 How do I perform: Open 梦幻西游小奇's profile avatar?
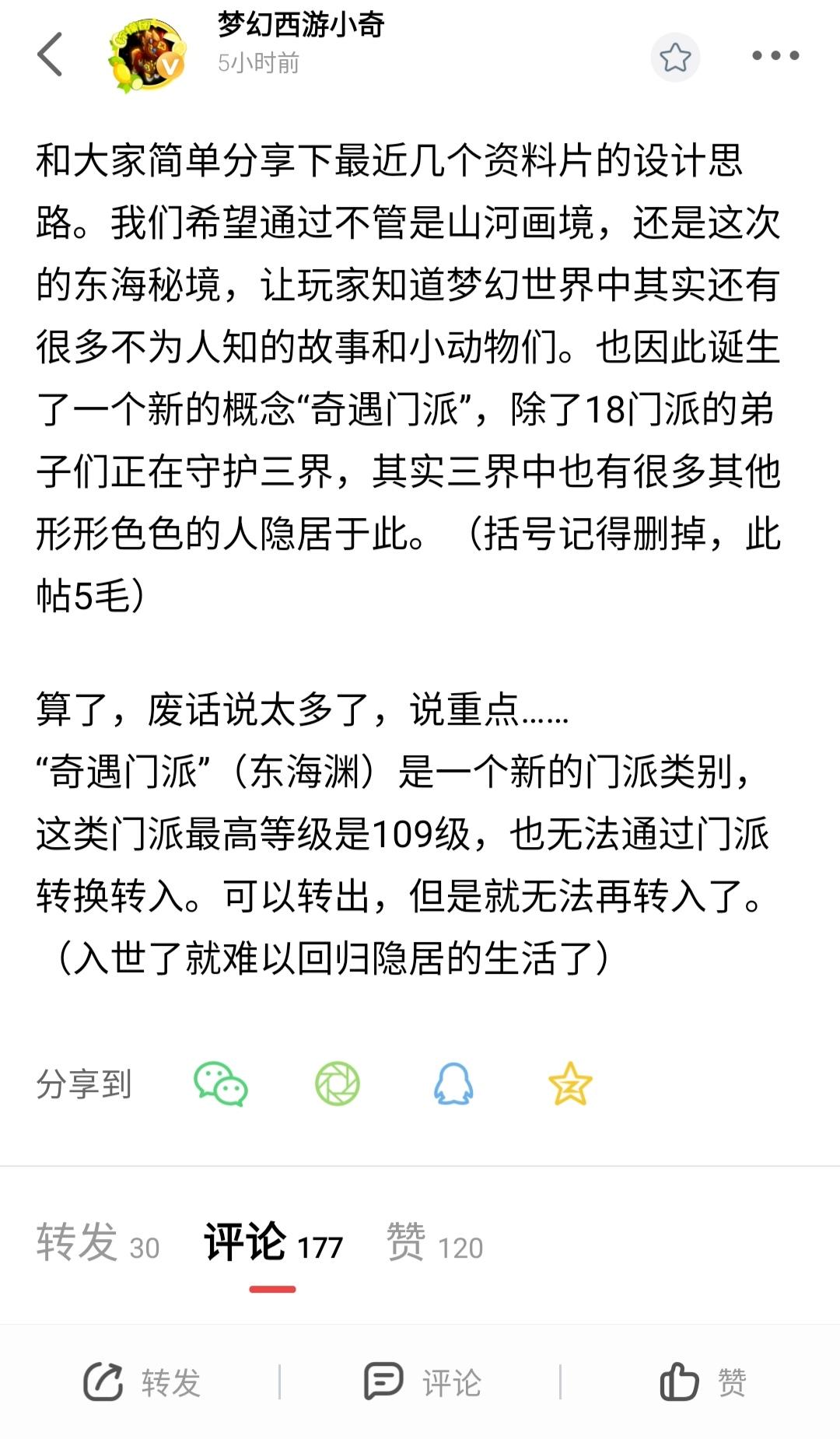(148, 56)
